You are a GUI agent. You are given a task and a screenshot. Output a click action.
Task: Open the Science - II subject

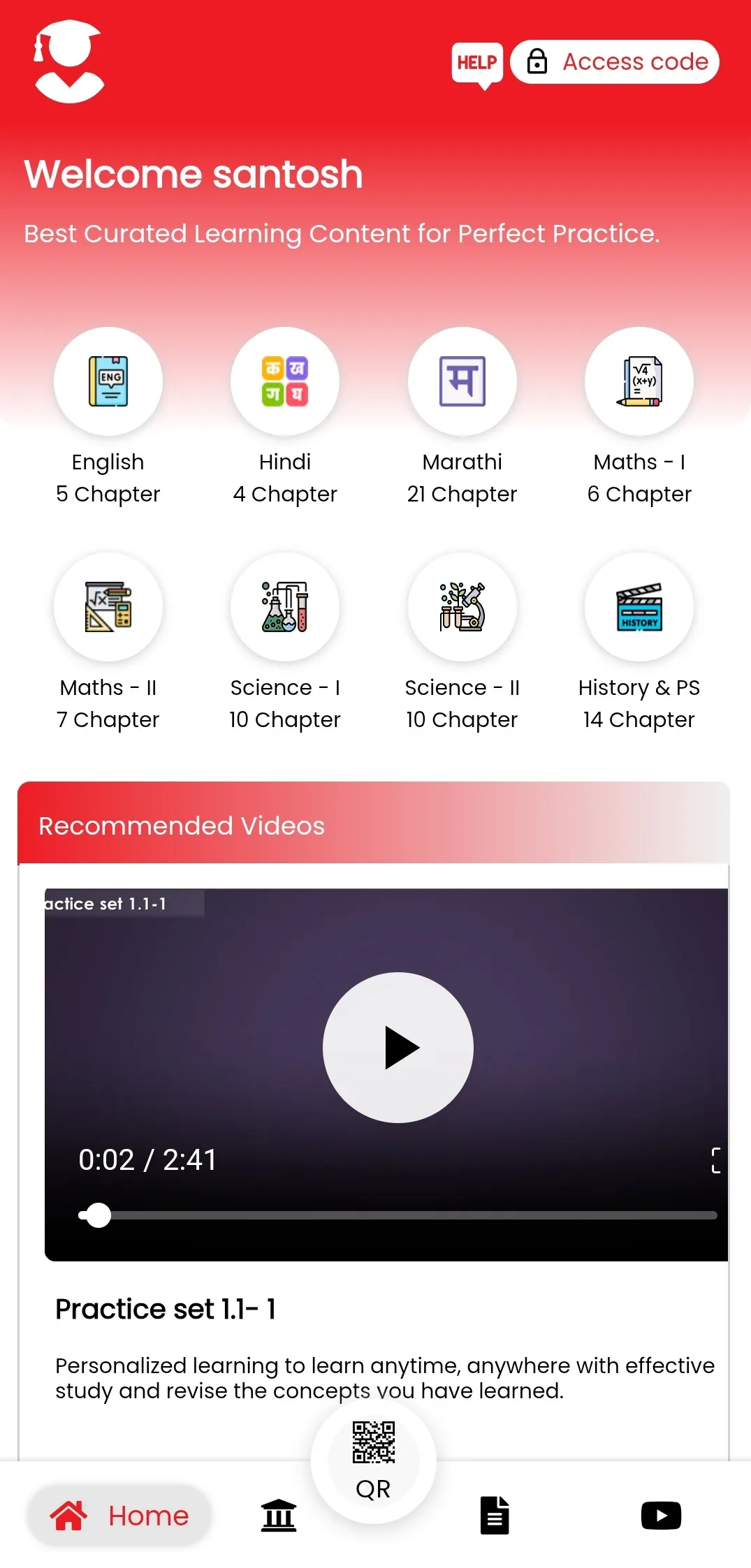click(x=462, y=607)
